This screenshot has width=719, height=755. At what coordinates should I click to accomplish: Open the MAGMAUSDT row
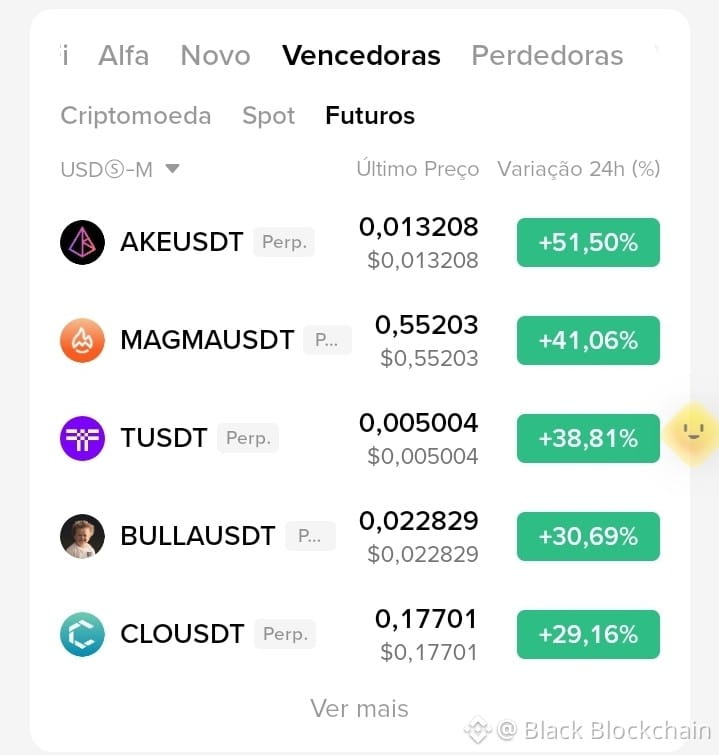click(x=360, y=340)
